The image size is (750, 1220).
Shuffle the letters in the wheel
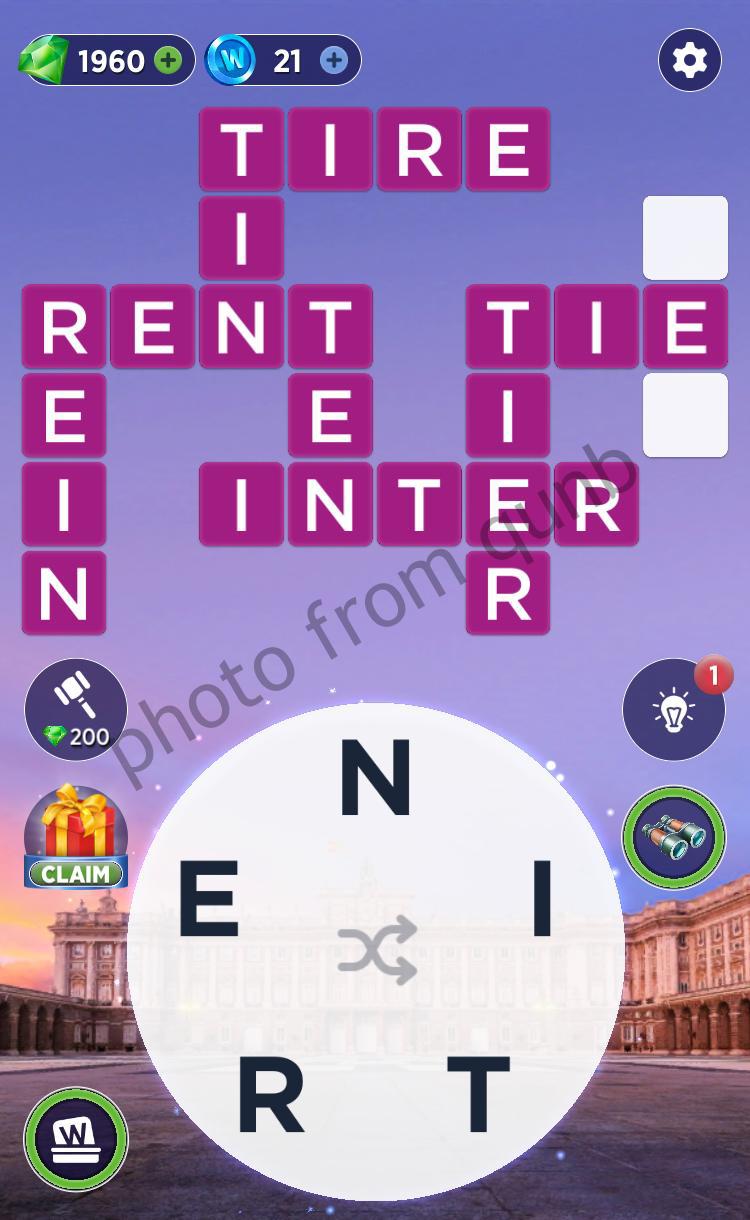[x=376, y=950]
